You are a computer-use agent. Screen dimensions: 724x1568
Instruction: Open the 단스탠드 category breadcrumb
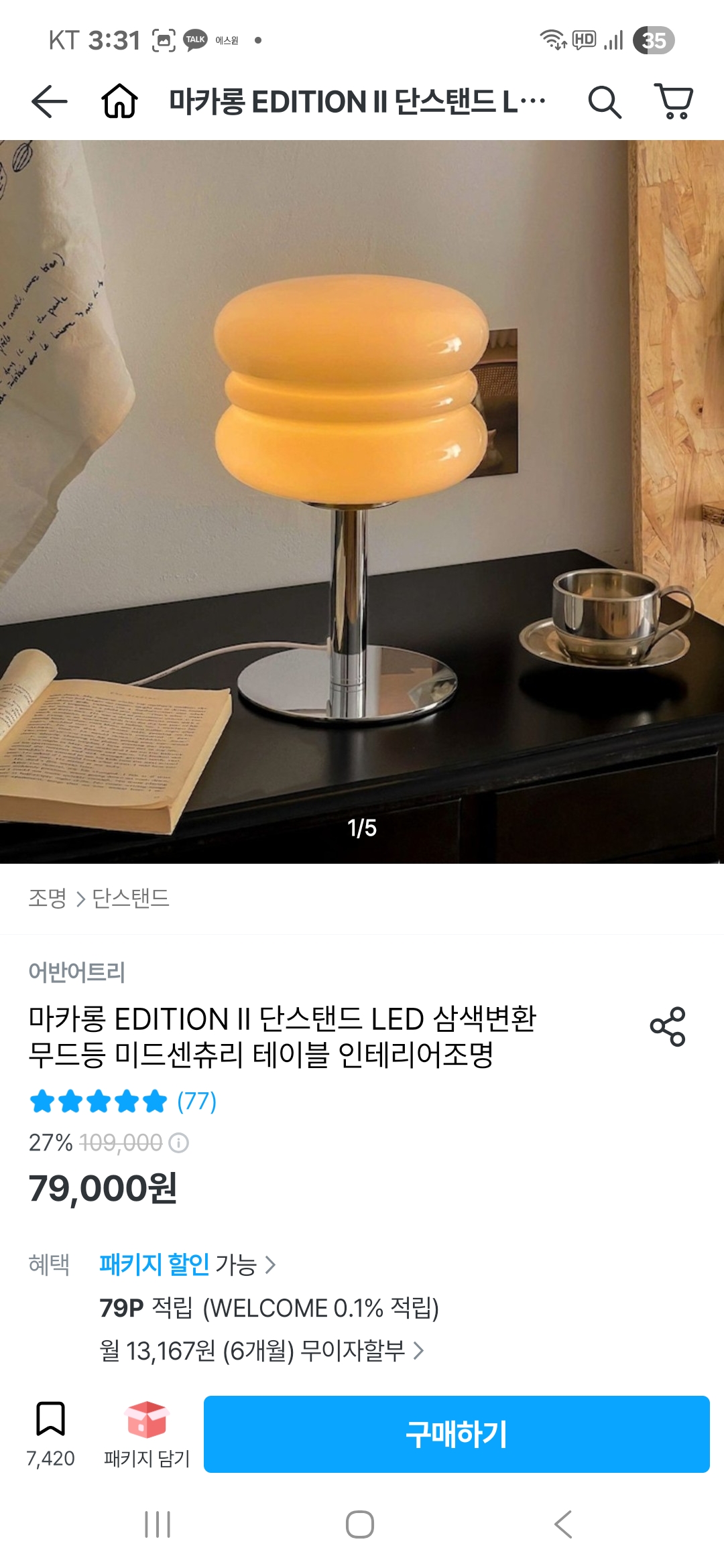pyautogui.click(x=131, y=898)
